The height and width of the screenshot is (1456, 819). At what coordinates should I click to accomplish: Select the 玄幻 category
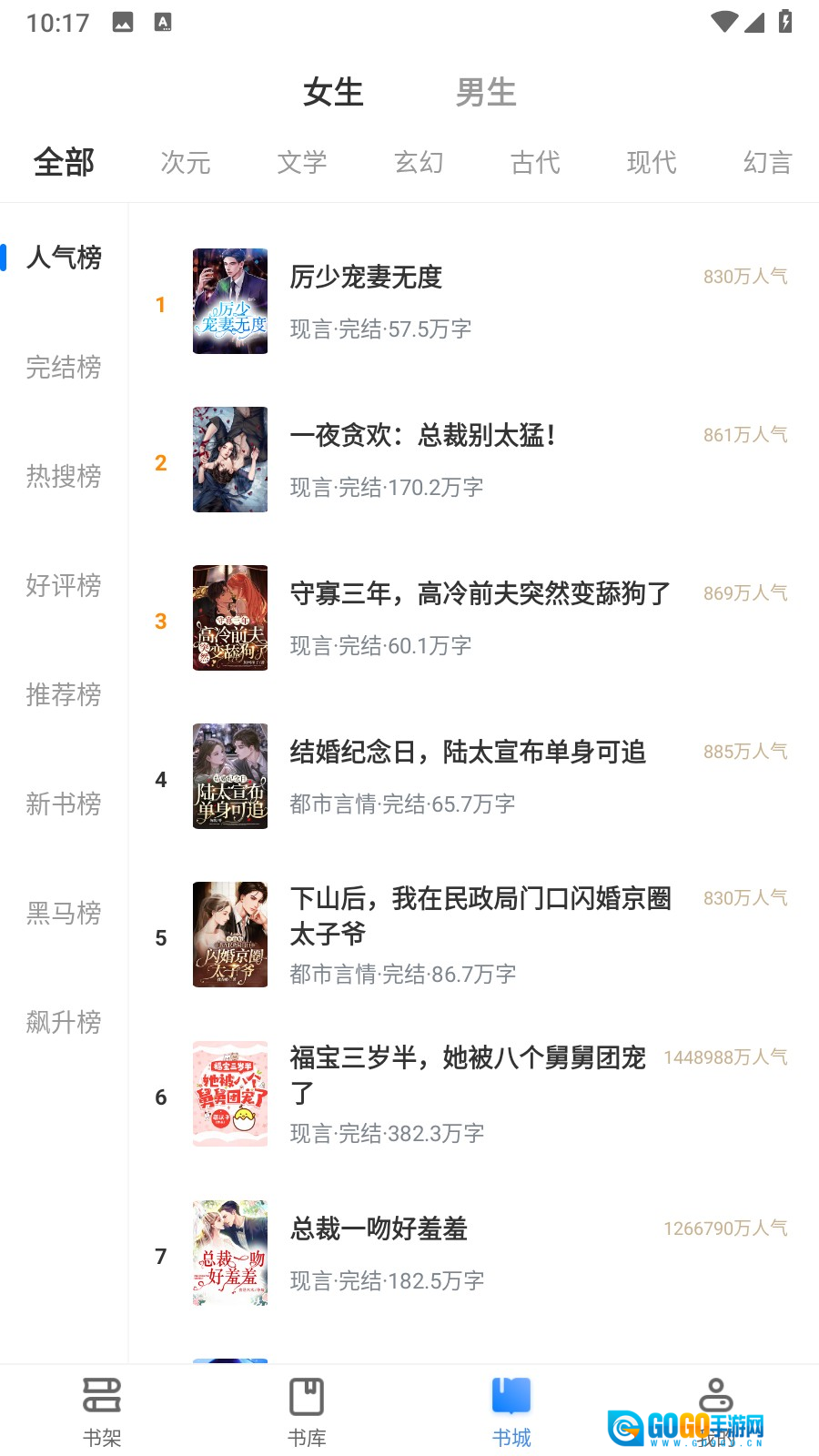coord(419,163)
